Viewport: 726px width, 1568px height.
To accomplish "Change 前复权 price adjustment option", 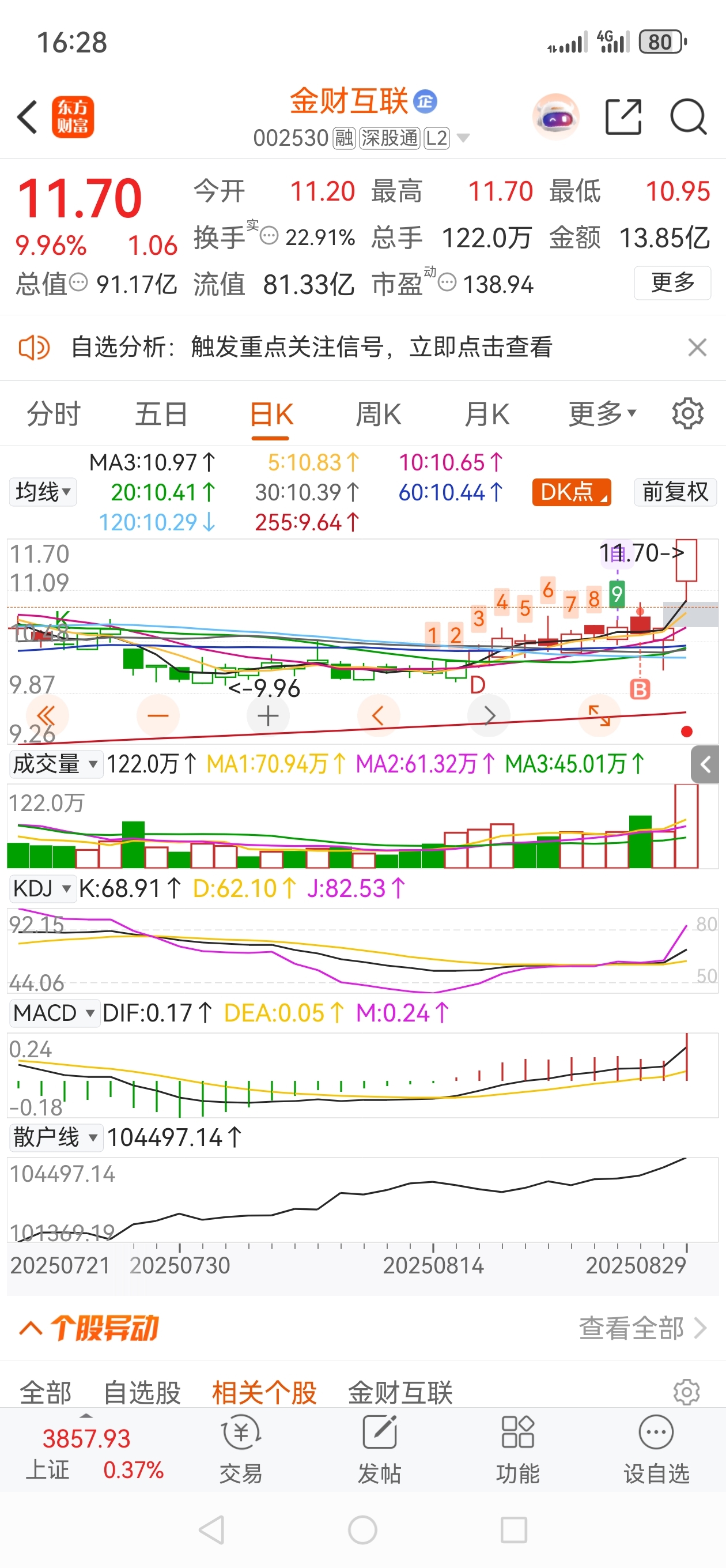I will pyautogui.click(x=675, y=492).
